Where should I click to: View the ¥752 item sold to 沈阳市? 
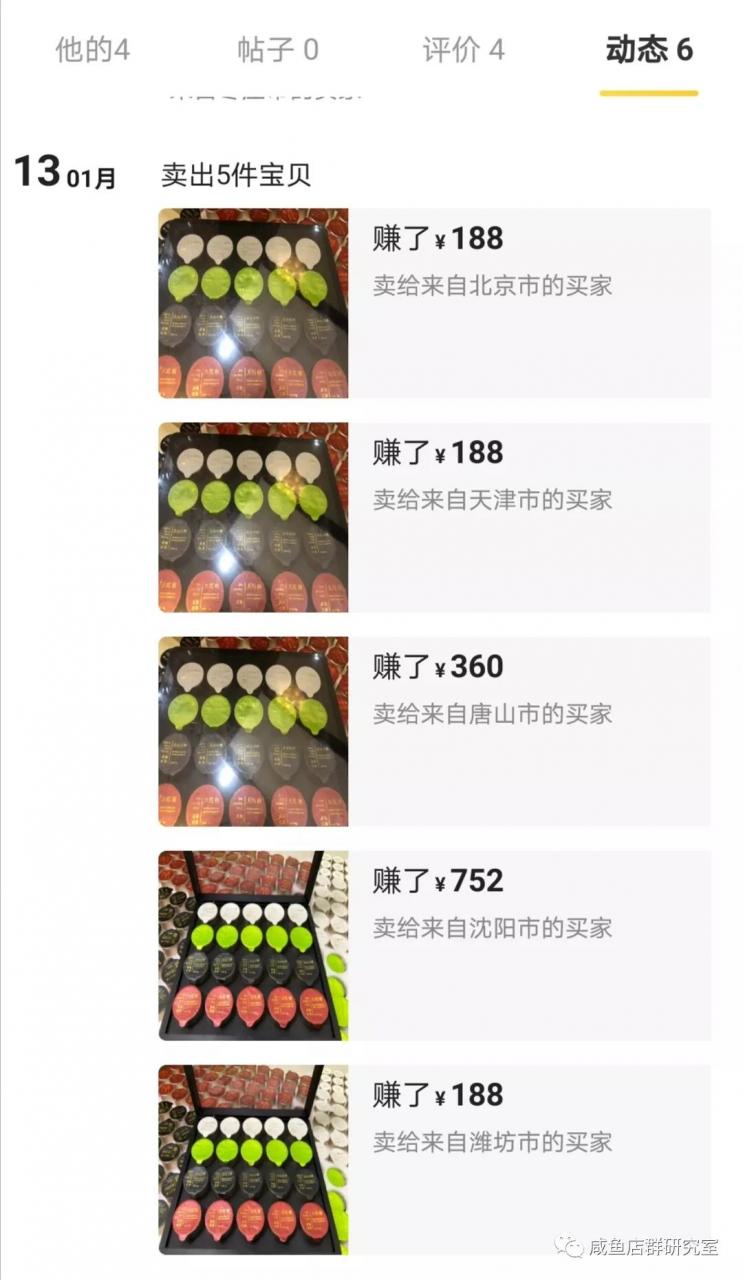434,945
